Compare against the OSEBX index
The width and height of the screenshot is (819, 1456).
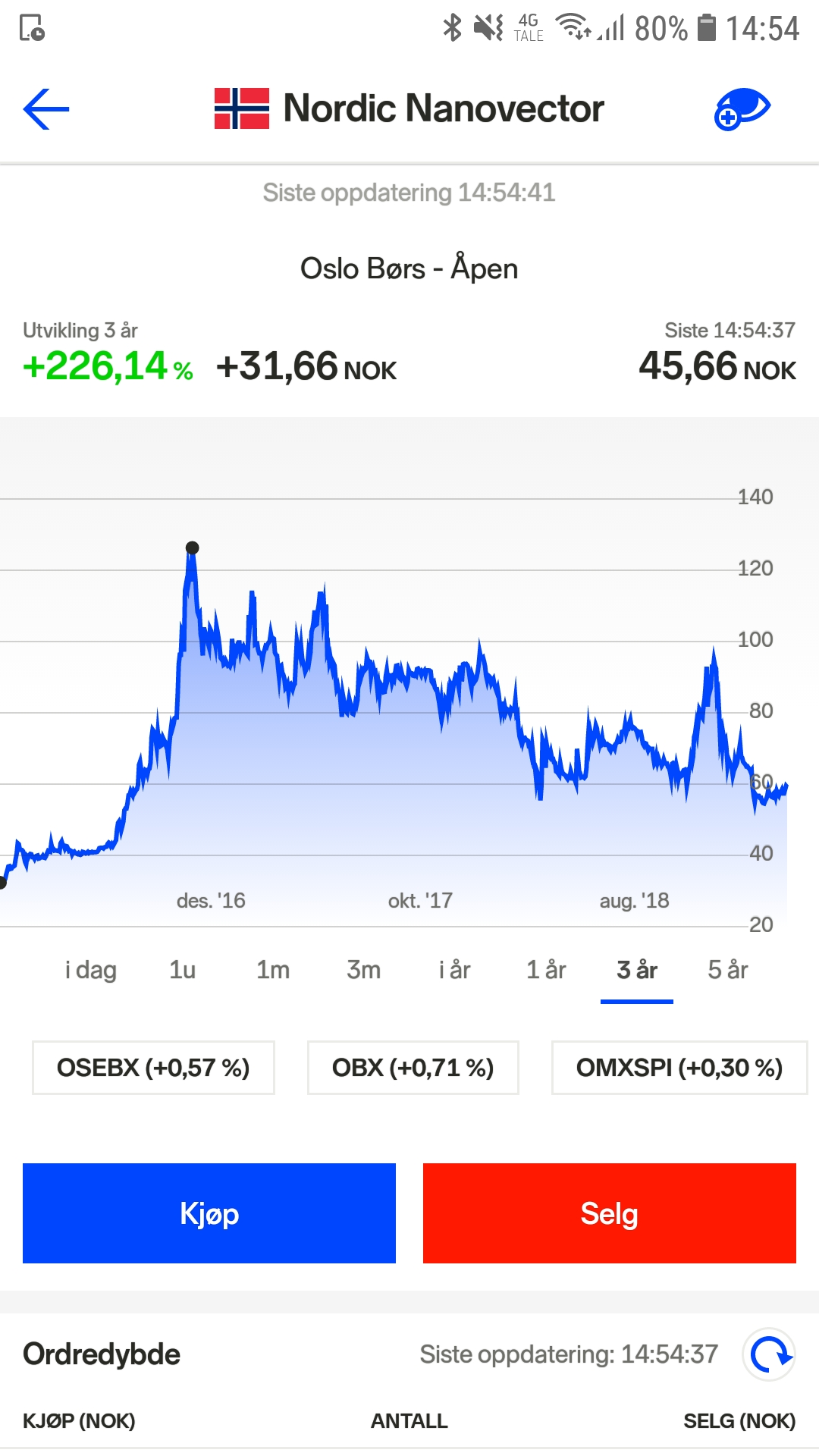click(153, 1068)
